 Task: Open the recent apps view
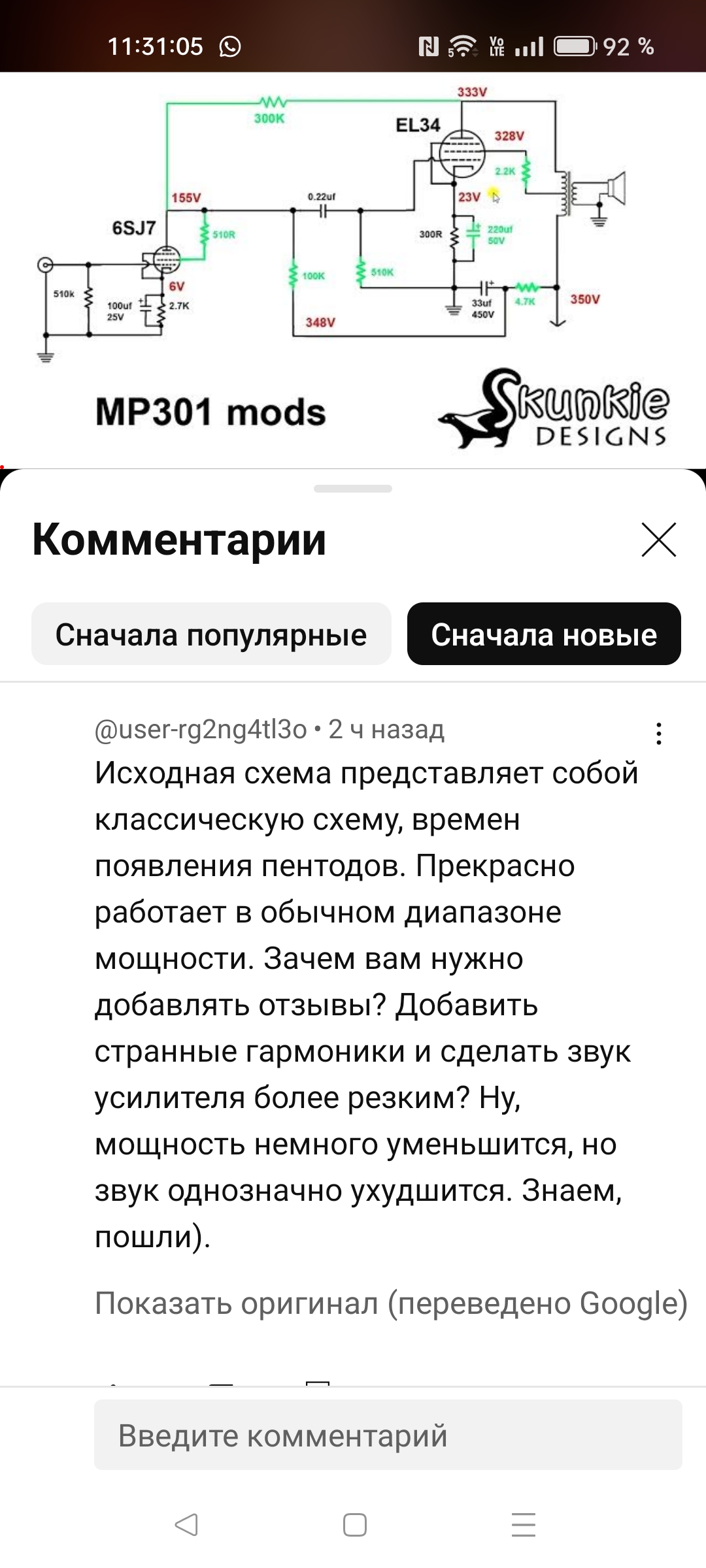(x=524, y=1525)
